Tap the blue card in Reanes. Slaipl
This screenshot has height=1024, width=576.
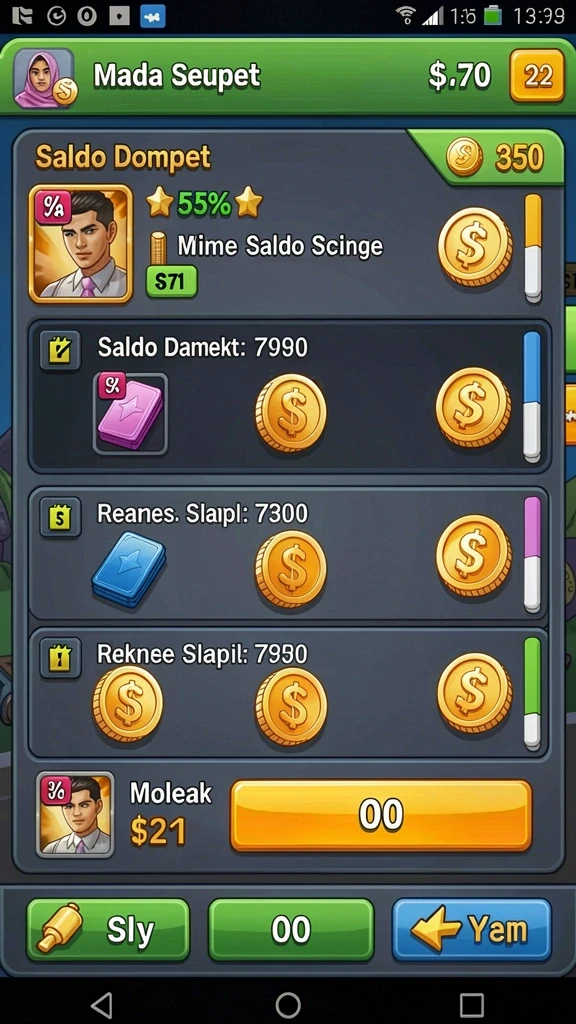pos(129,569)
